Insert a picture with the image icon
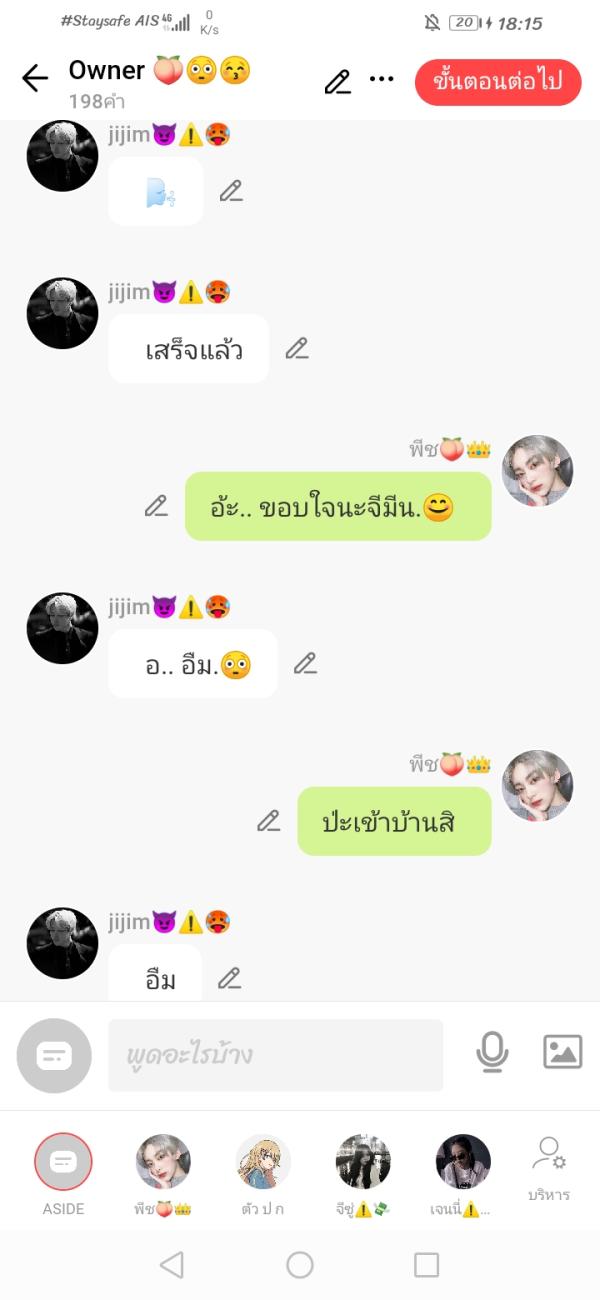 coord(562,1052)
